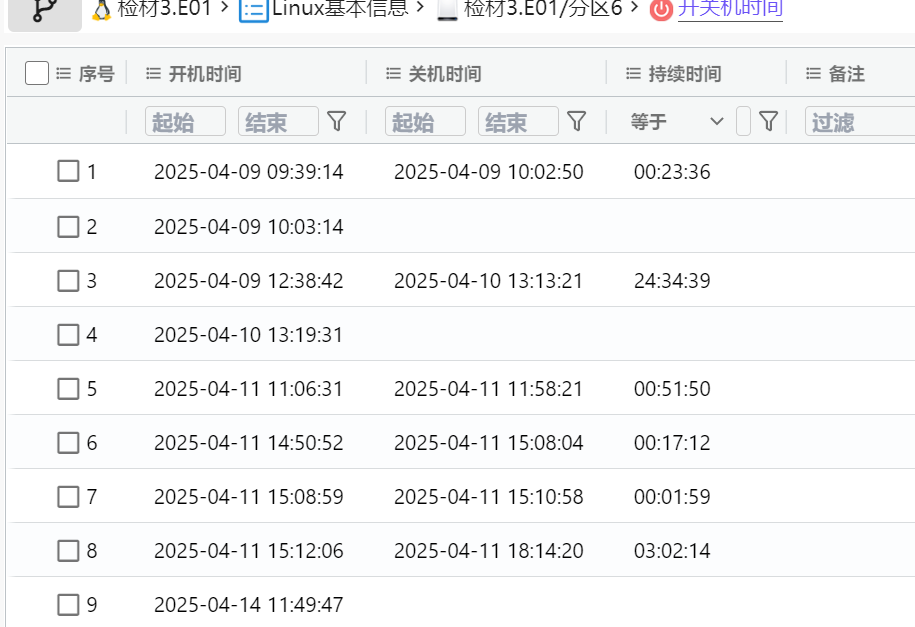Focus the 备注 过滤 input
Image resolution: width=915 pixels, height=627 pixels.
860,121
